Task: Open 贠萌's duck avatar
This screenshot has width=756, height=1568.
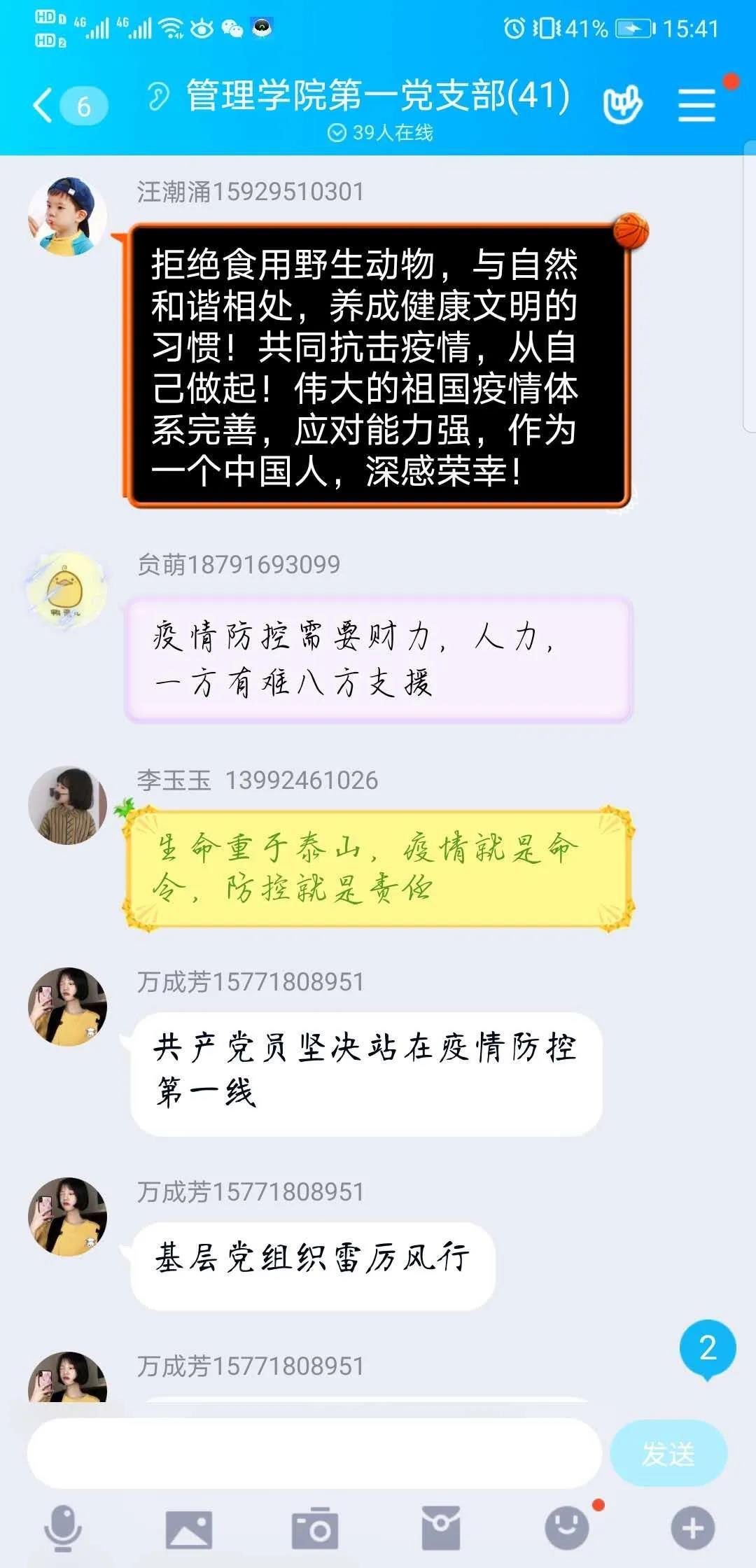Action: tap(67, 589)
